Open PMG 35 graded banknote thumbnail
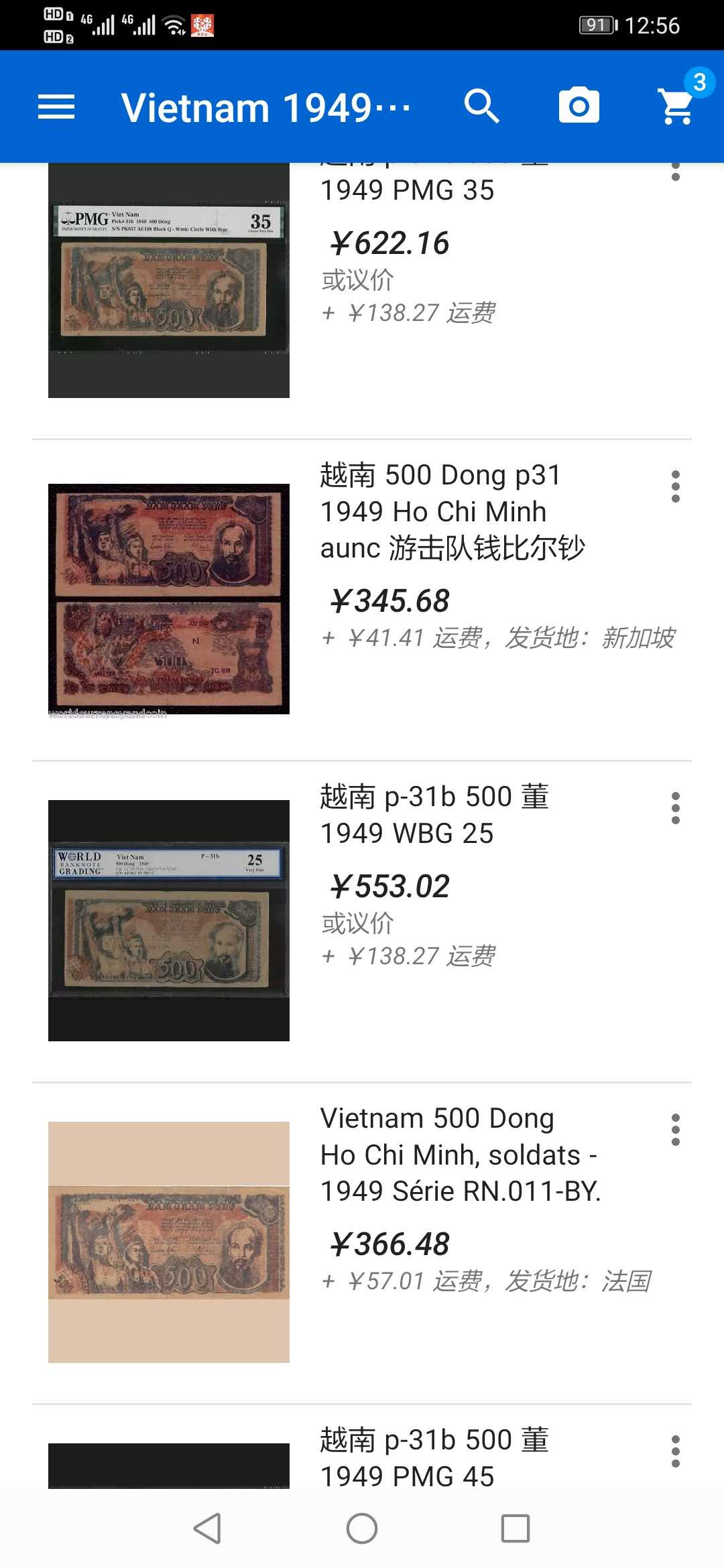 coord(169,280)
